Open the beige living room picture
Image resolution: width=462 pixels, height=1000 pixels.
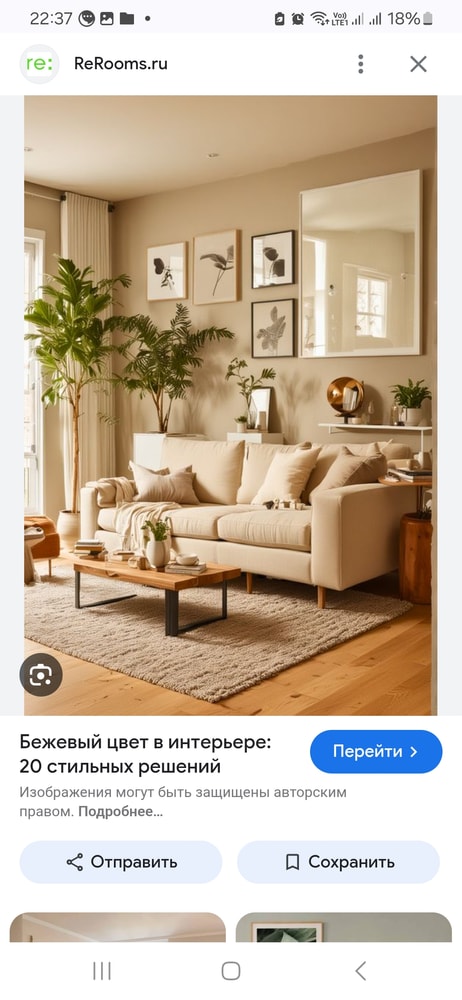230,406
